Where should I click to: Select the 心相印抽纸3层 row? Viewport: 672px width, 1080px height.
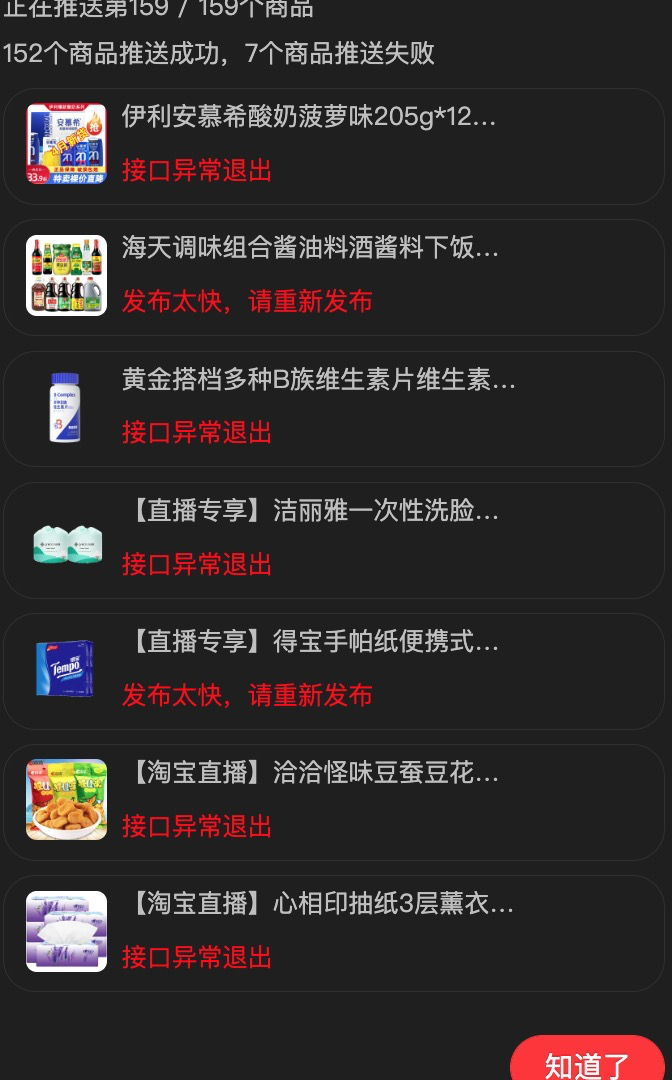334,933
